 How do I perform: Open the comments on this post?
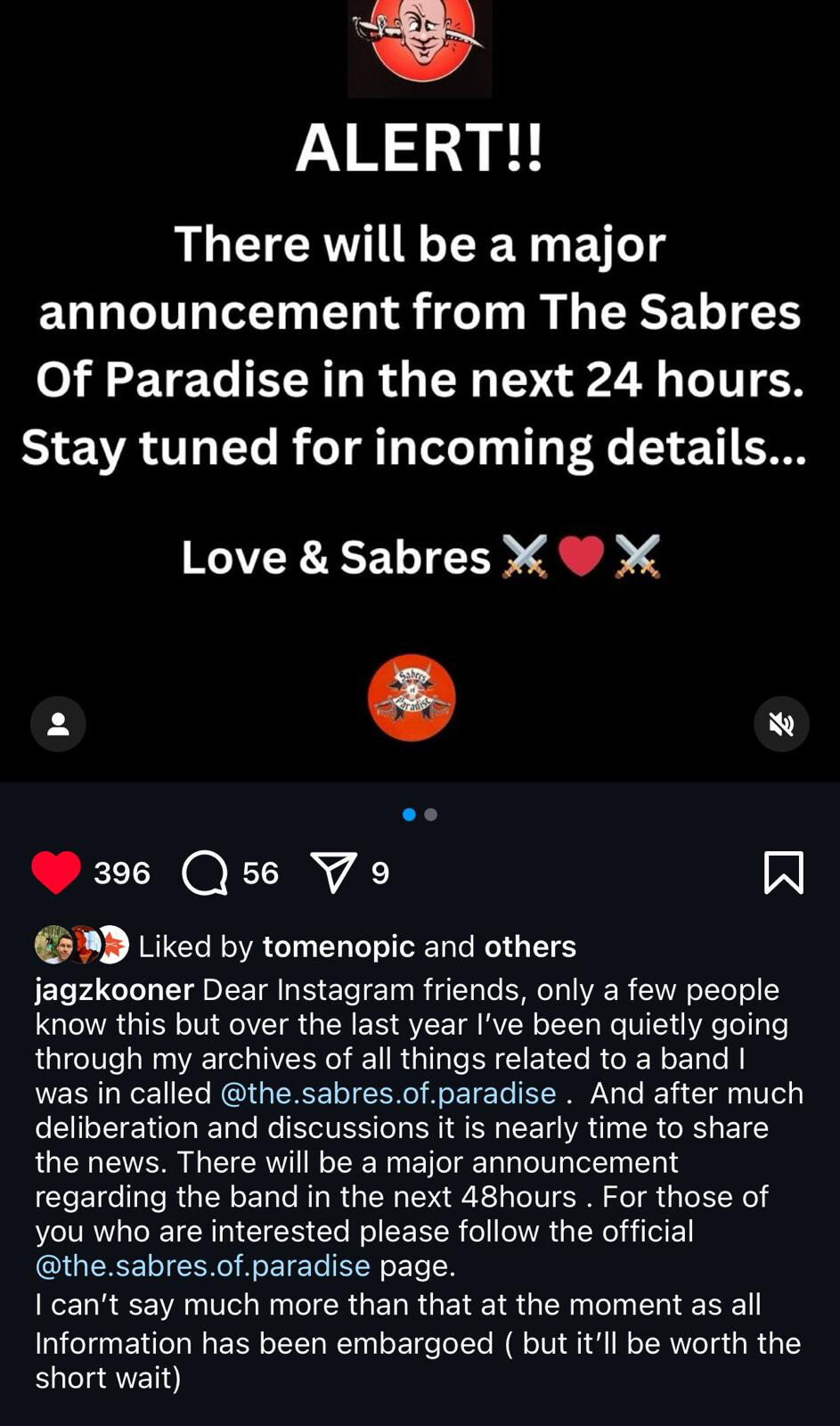coord(206,873)
